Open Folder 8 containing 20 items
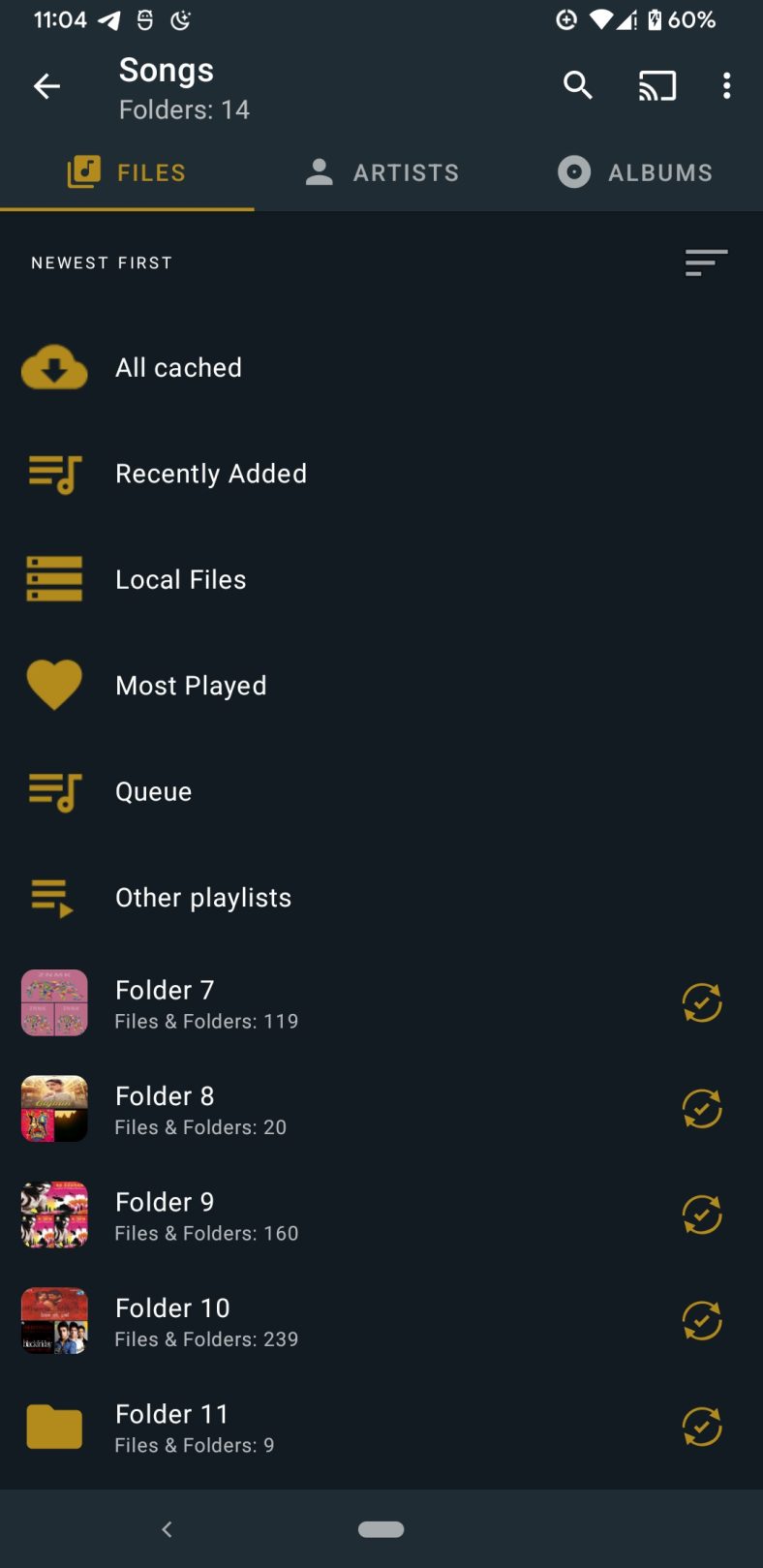 290,1108
